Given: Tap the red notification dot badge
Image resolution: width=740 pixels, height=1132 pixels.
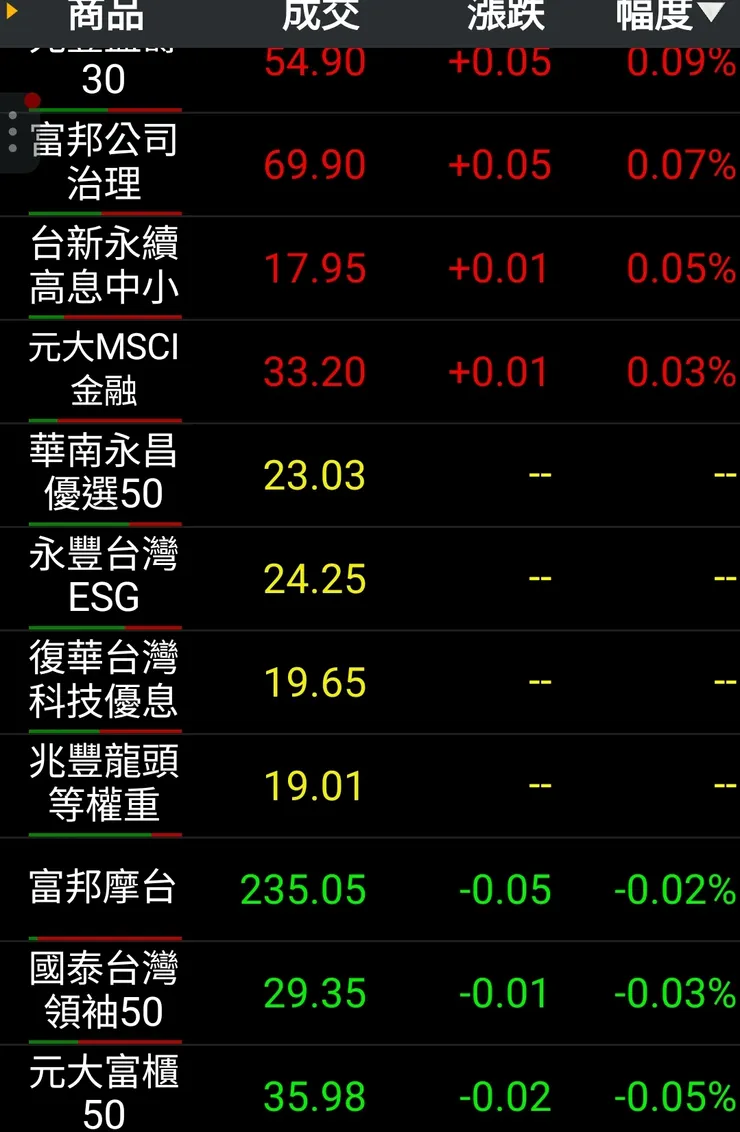Looking at the screenshot, I should click(33, 101).
